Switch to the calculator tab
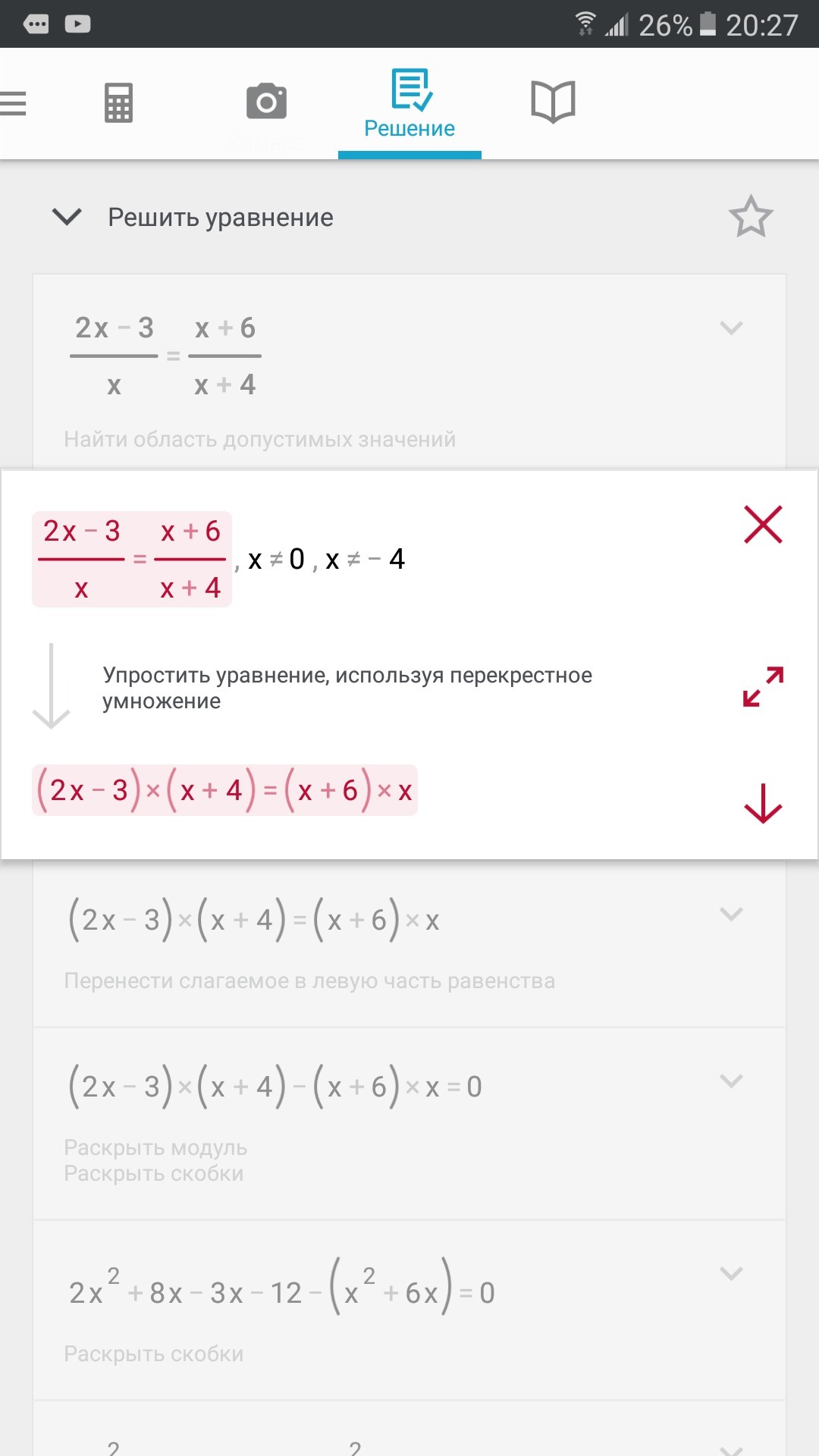 click(x=118, y=102)
